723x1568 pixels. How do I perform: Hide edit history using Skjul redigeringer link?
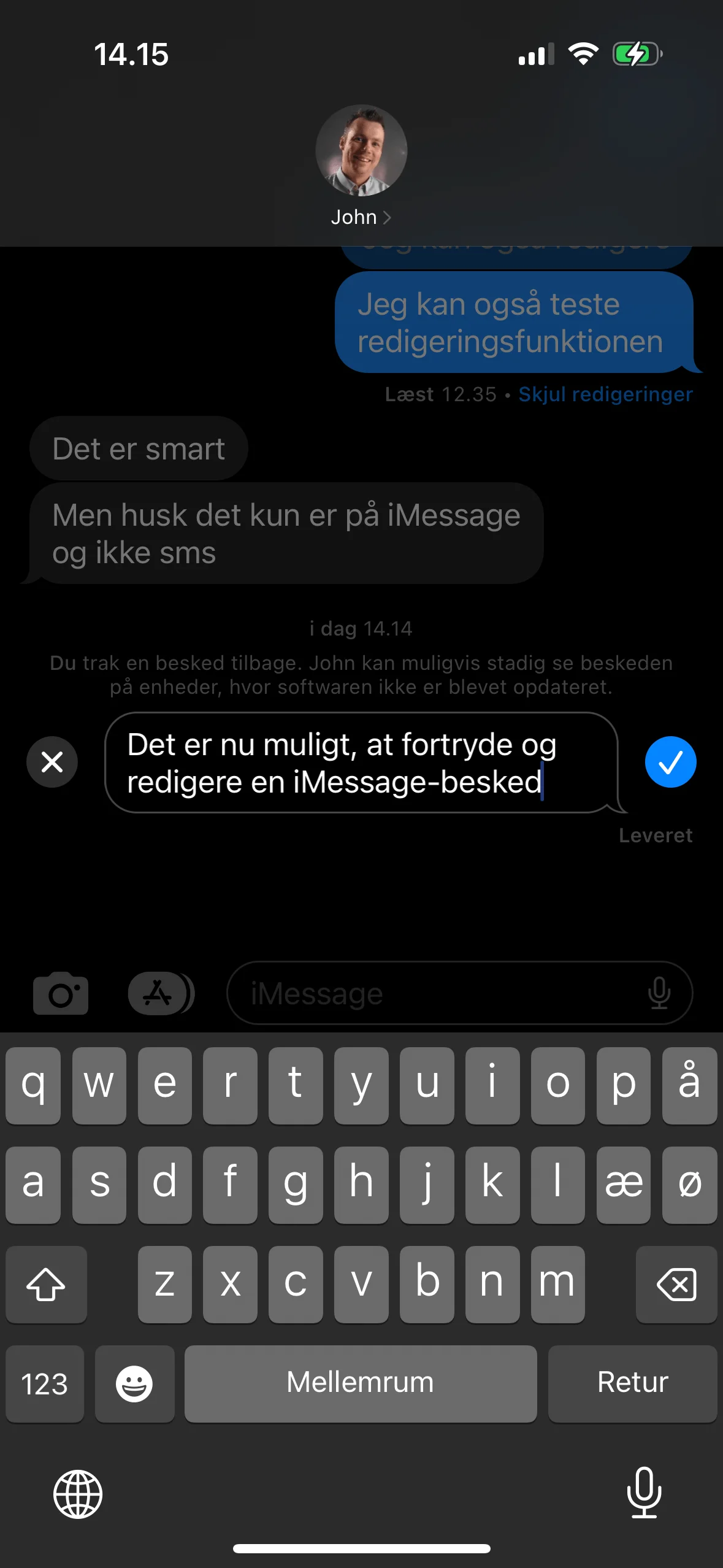(605, 394)
